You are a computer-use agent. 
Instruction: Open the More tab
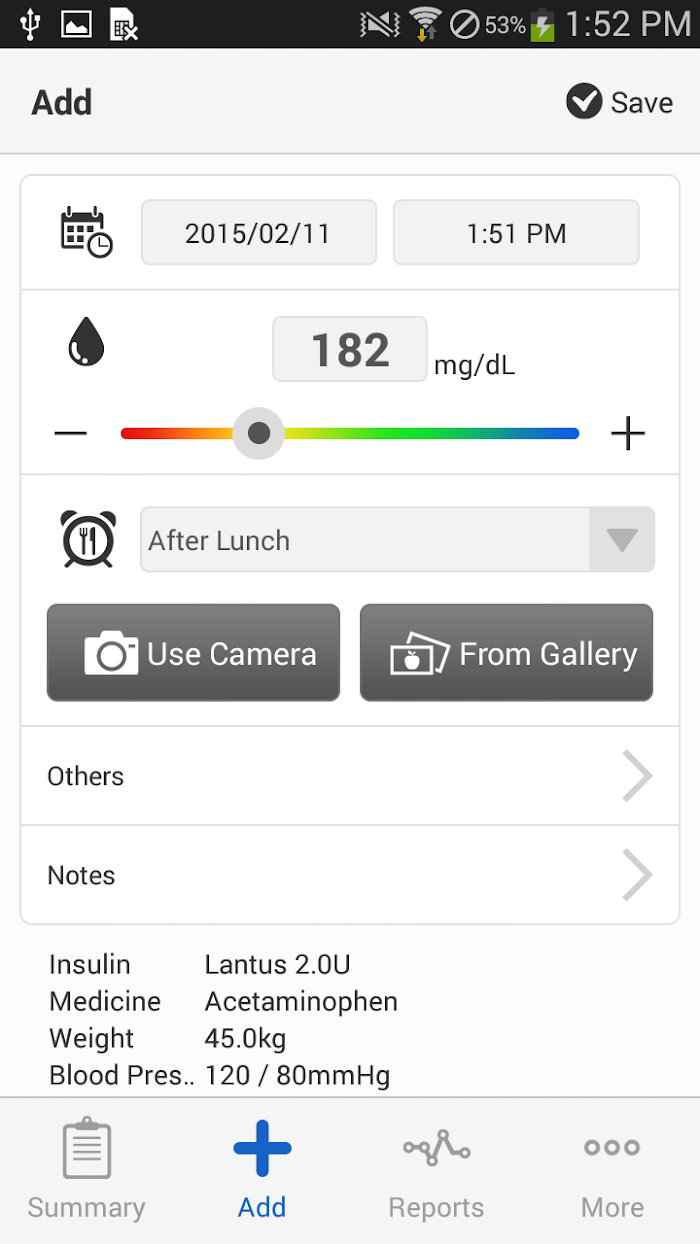click(x=612, y=1170)
